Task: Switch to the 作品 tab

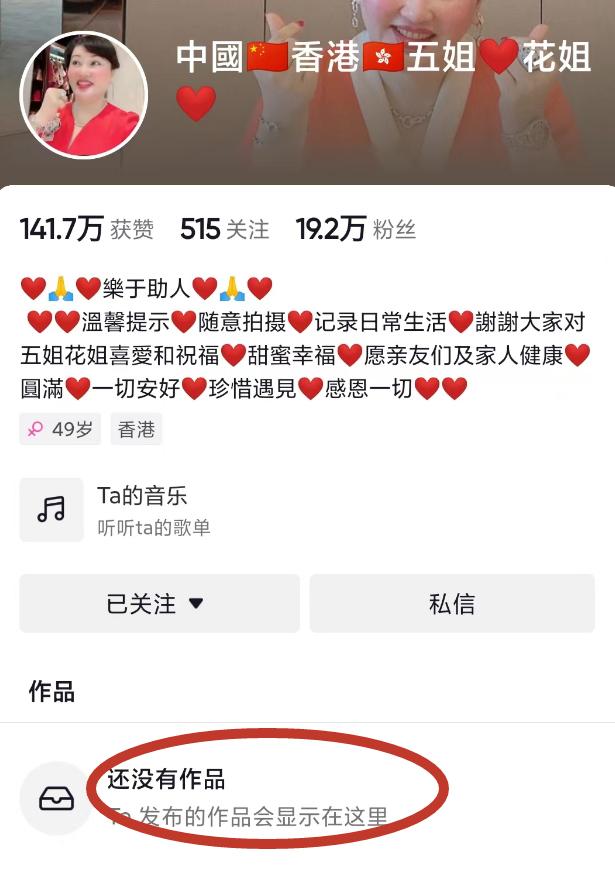Action: point(52,691)
